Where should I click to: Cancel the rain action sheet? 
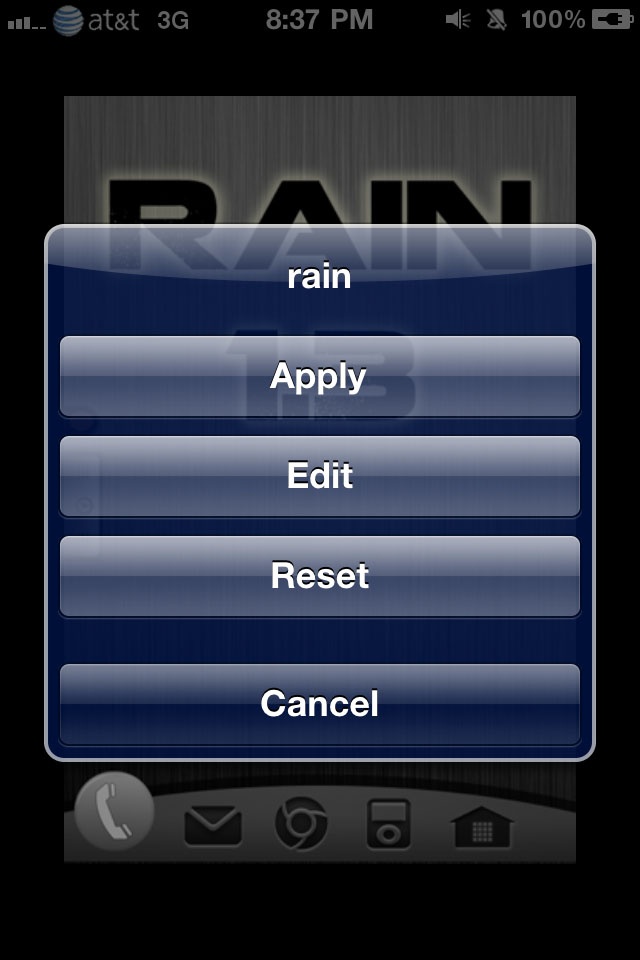point(320,703)
